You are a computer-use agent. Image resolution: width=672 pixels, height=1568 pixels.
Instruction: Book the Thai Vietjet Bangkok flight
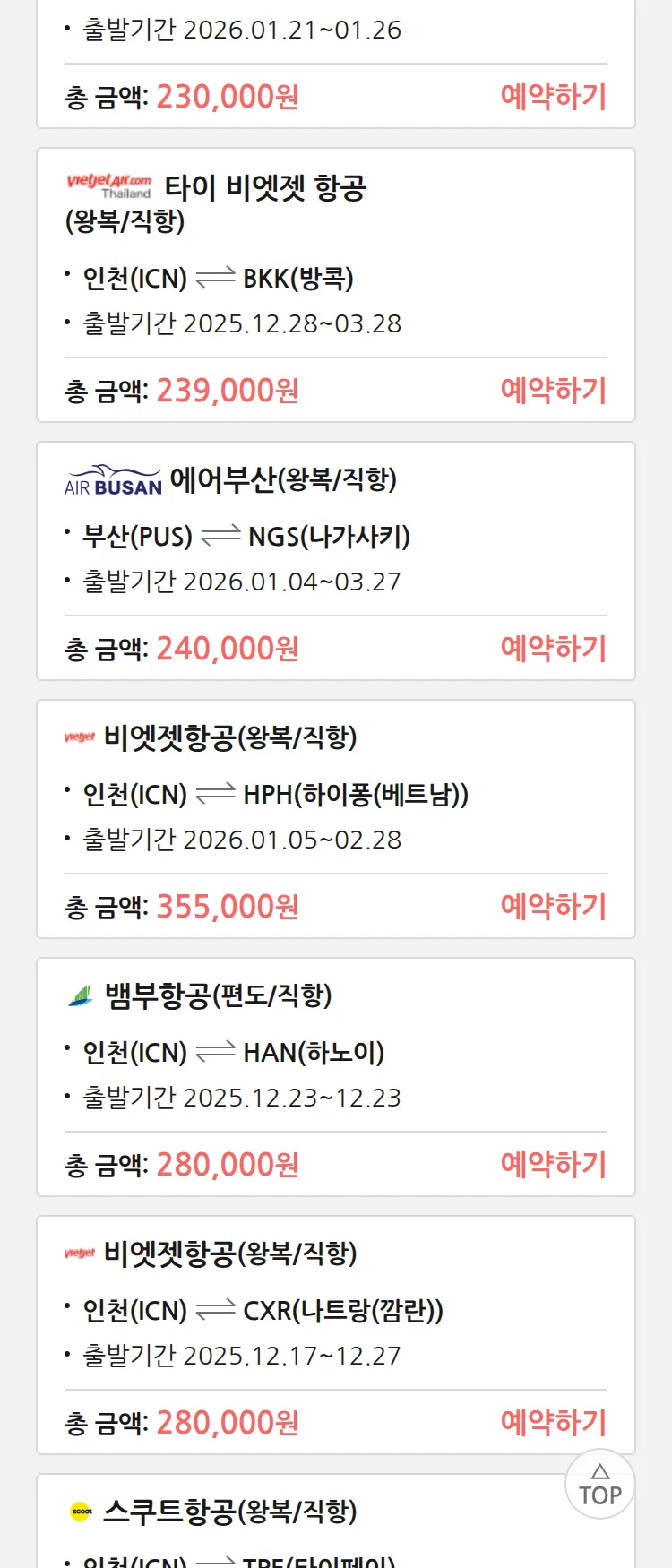(553, 390)
